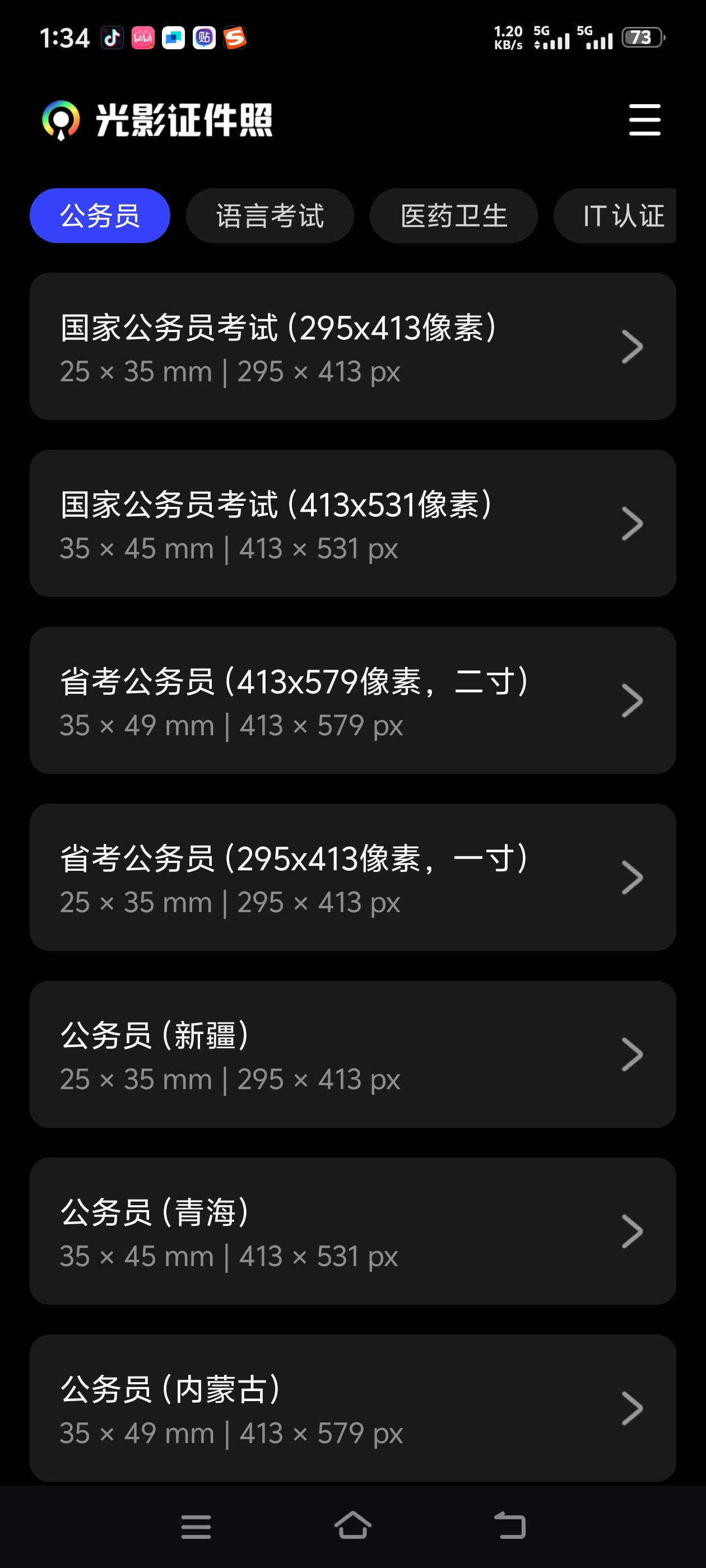Open 国家公务员考试 (413x531像素) photo spec

[x=352, y=524]
